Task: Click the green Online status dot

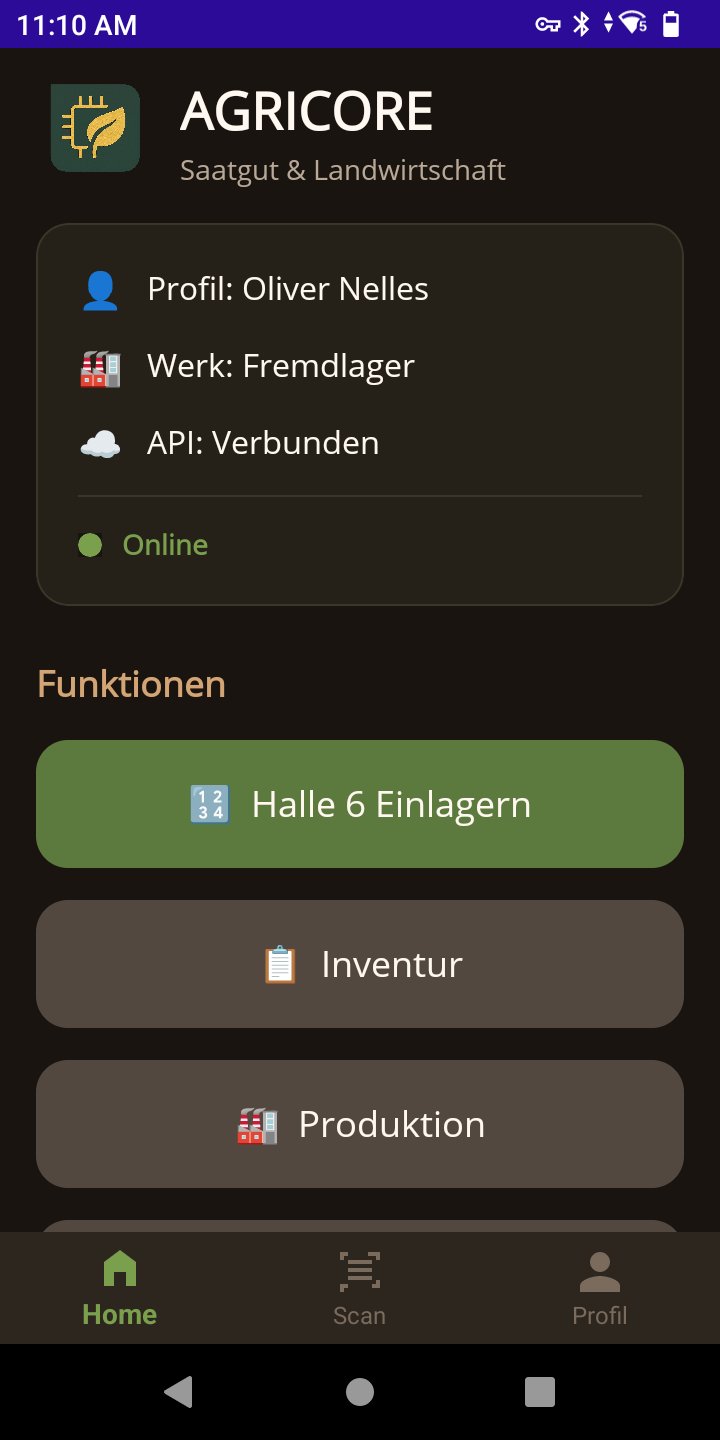Action: point(91,544)
